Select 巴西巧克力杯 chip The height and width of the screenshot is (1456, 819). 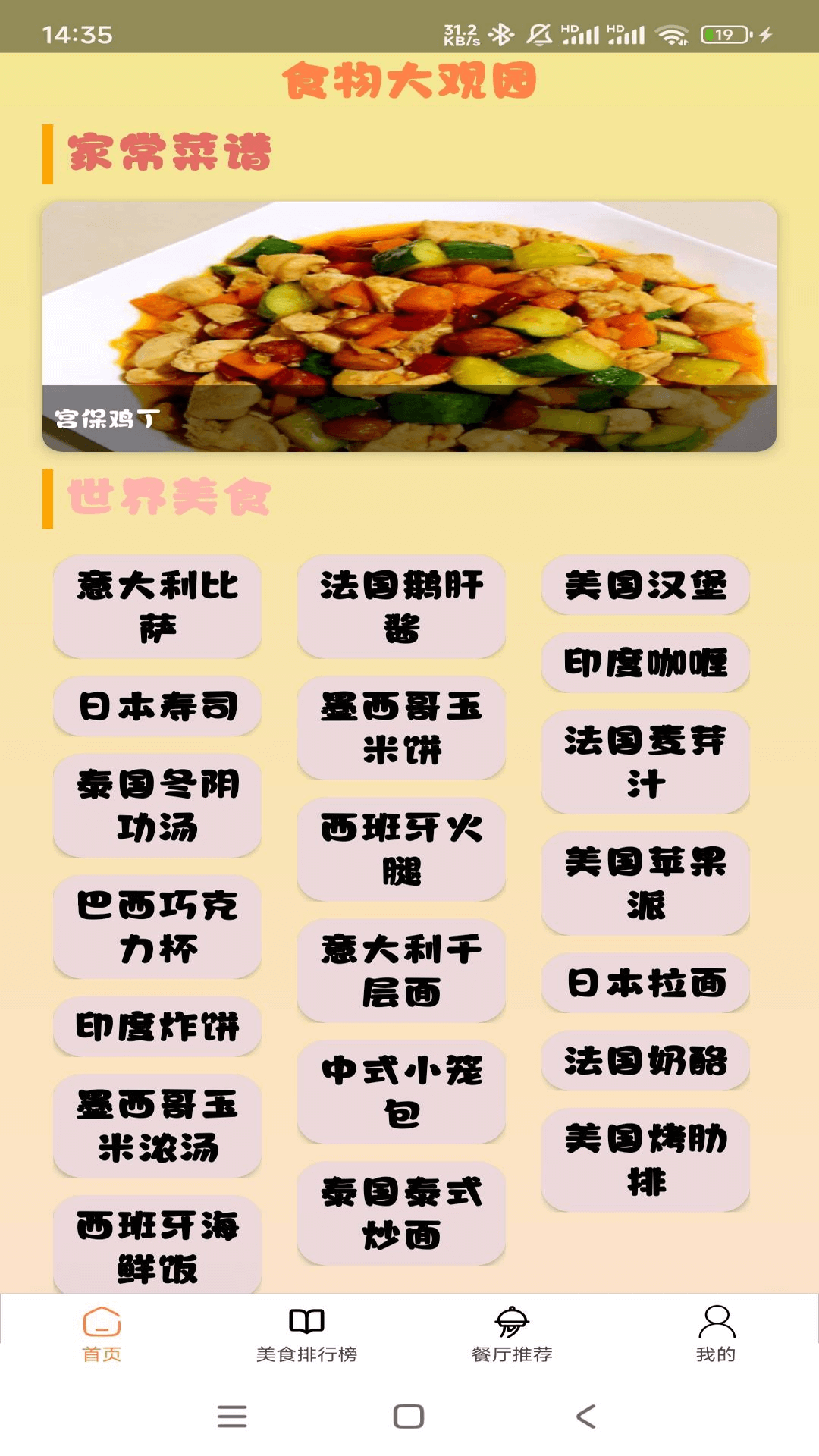coord(158,927)
